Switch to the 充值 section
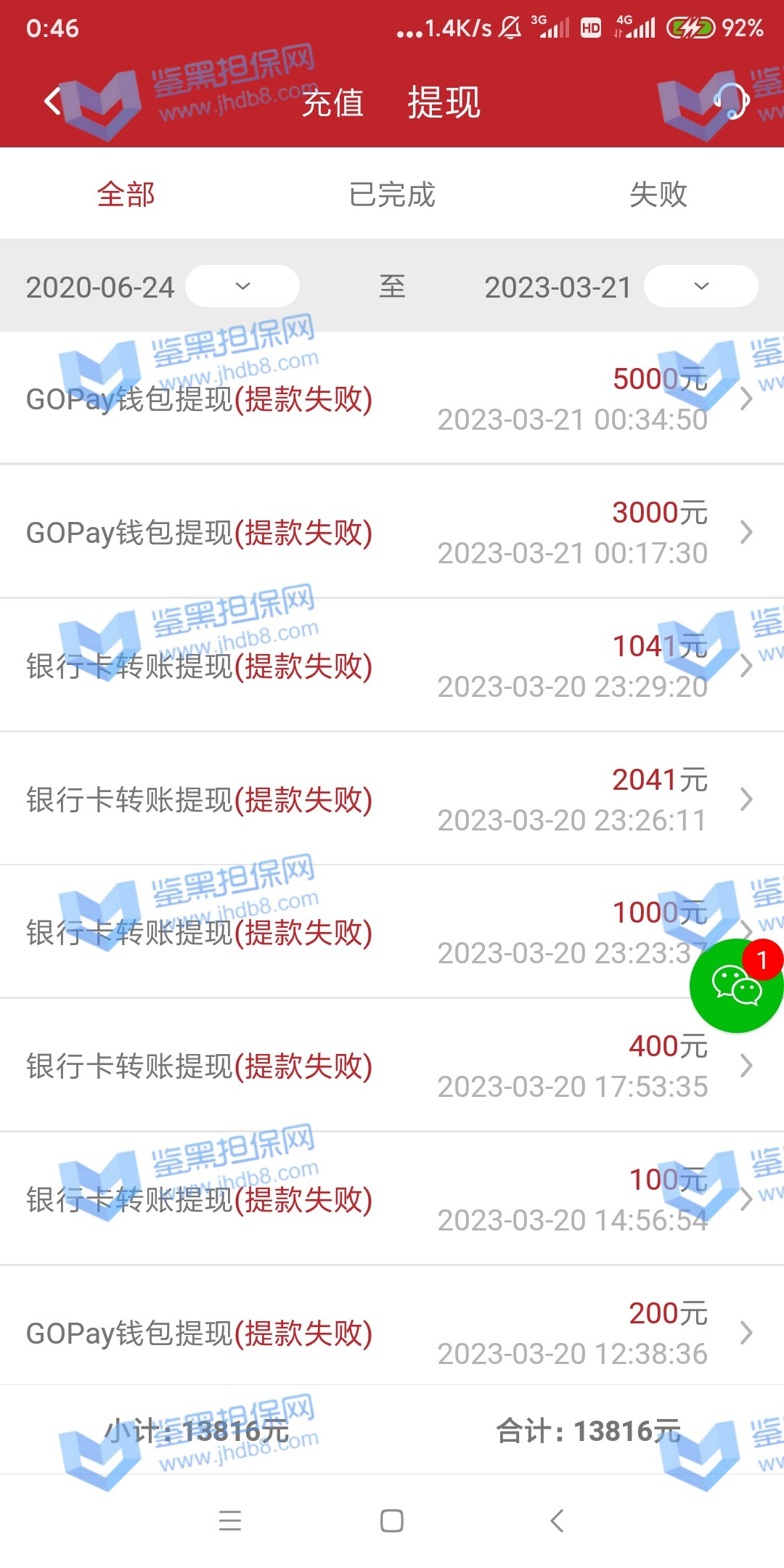Screen dimensions: 784x1568 pos(333,102)
